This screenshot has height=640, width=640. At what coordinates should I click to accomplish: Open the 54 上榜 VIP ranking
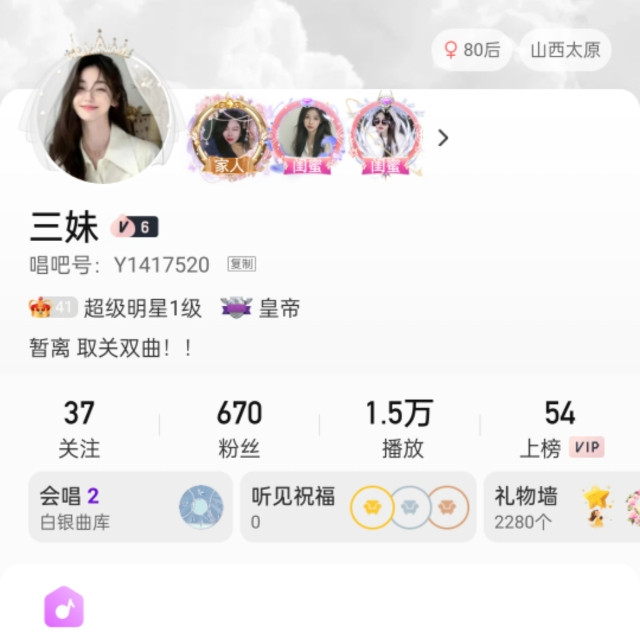click(560, 428)
